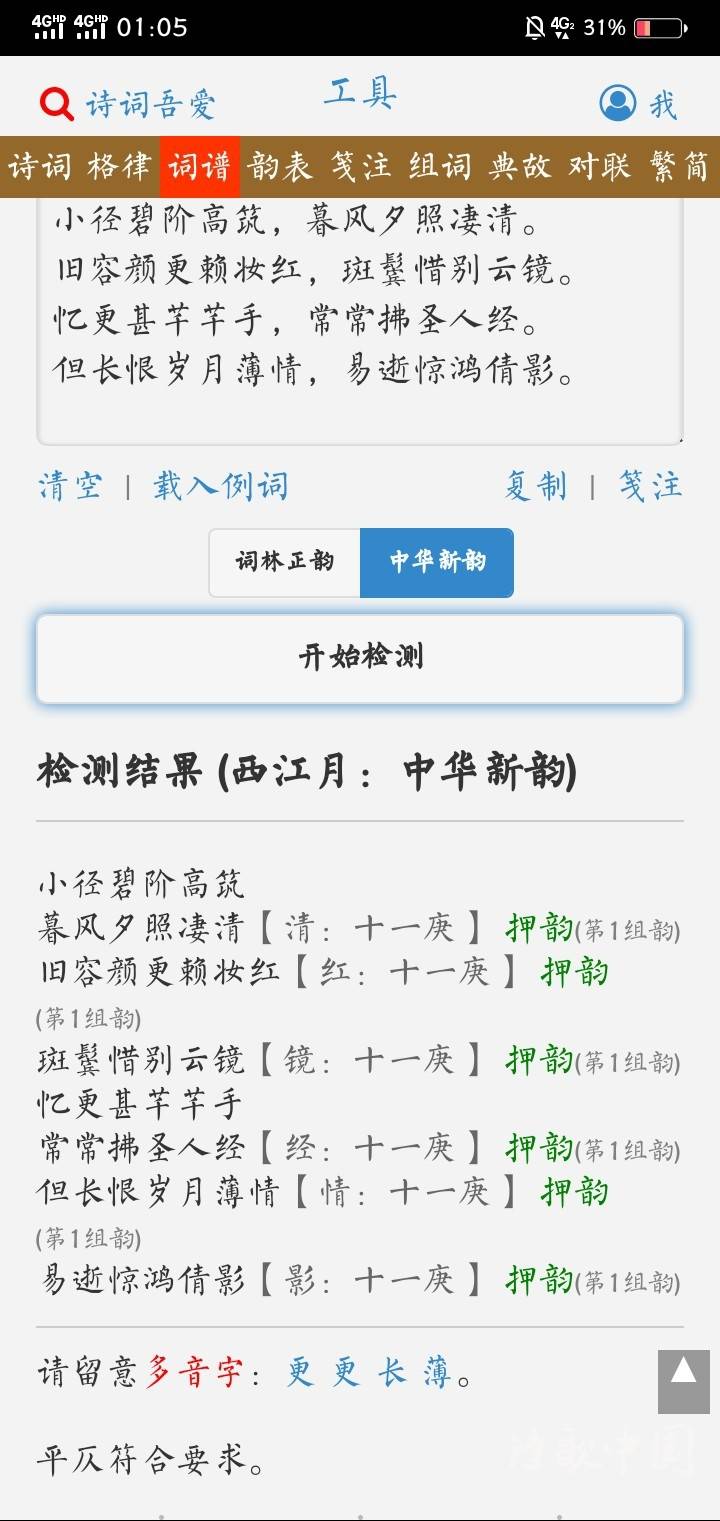Start checking with 开始检测
Screen dimensions: 720x1521
[x=360, y=658]
